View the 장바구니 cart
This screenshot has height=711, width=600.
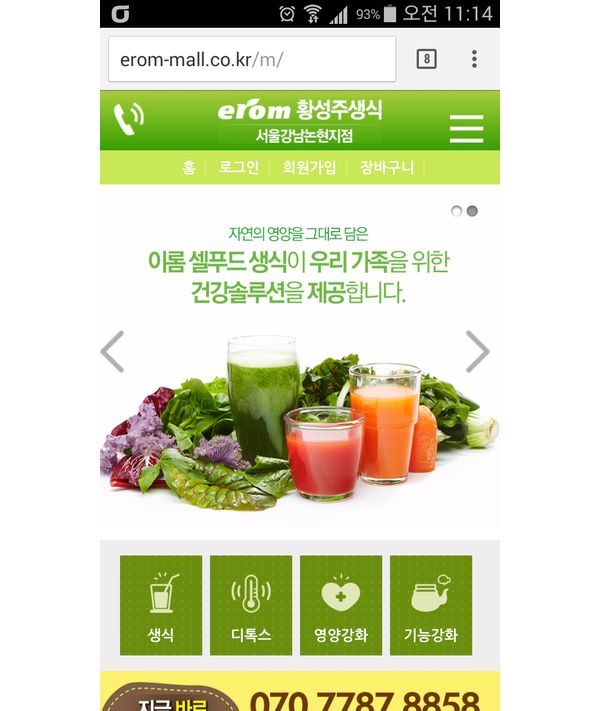coord(386,168)
